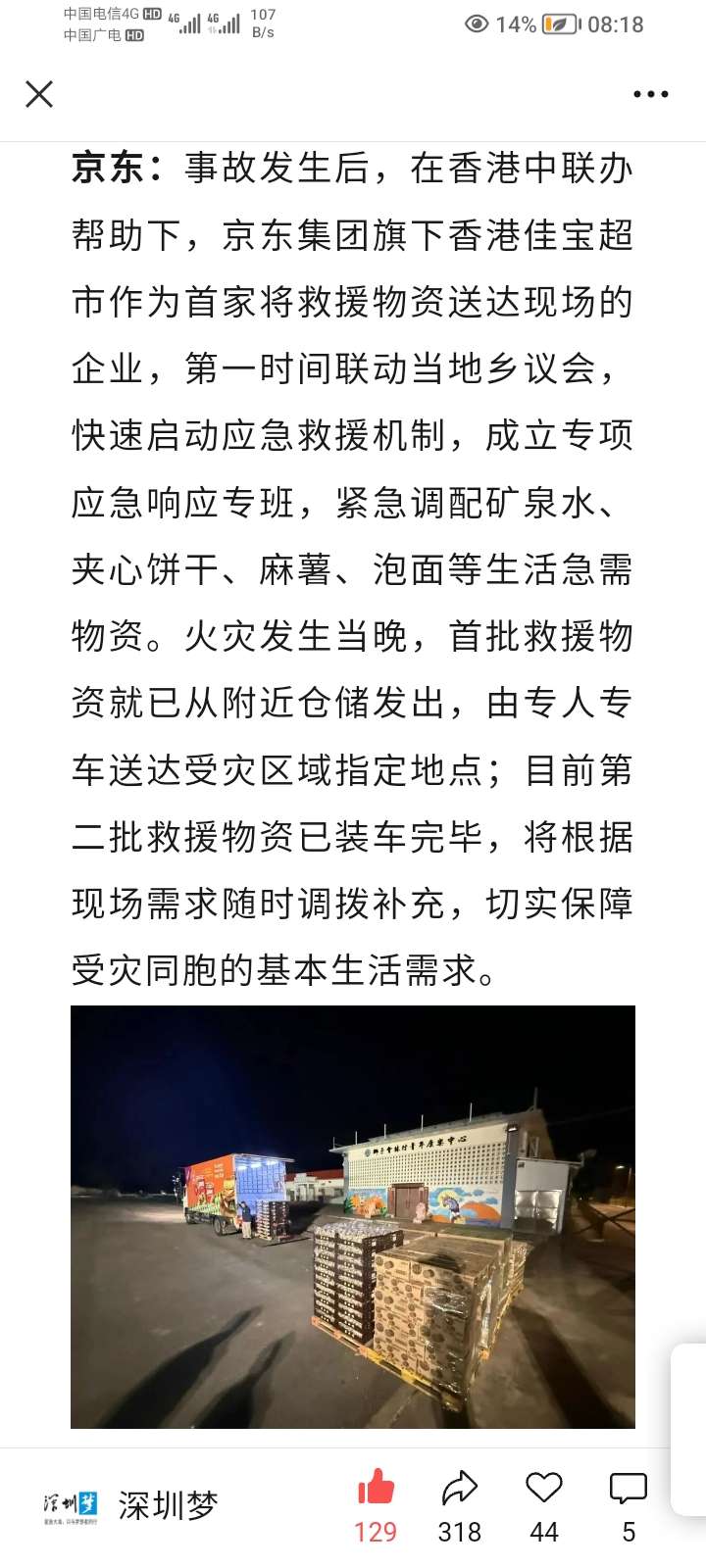Tap the heart icon with 44
The image size is (706, 1568).
tap(543, 1489)
